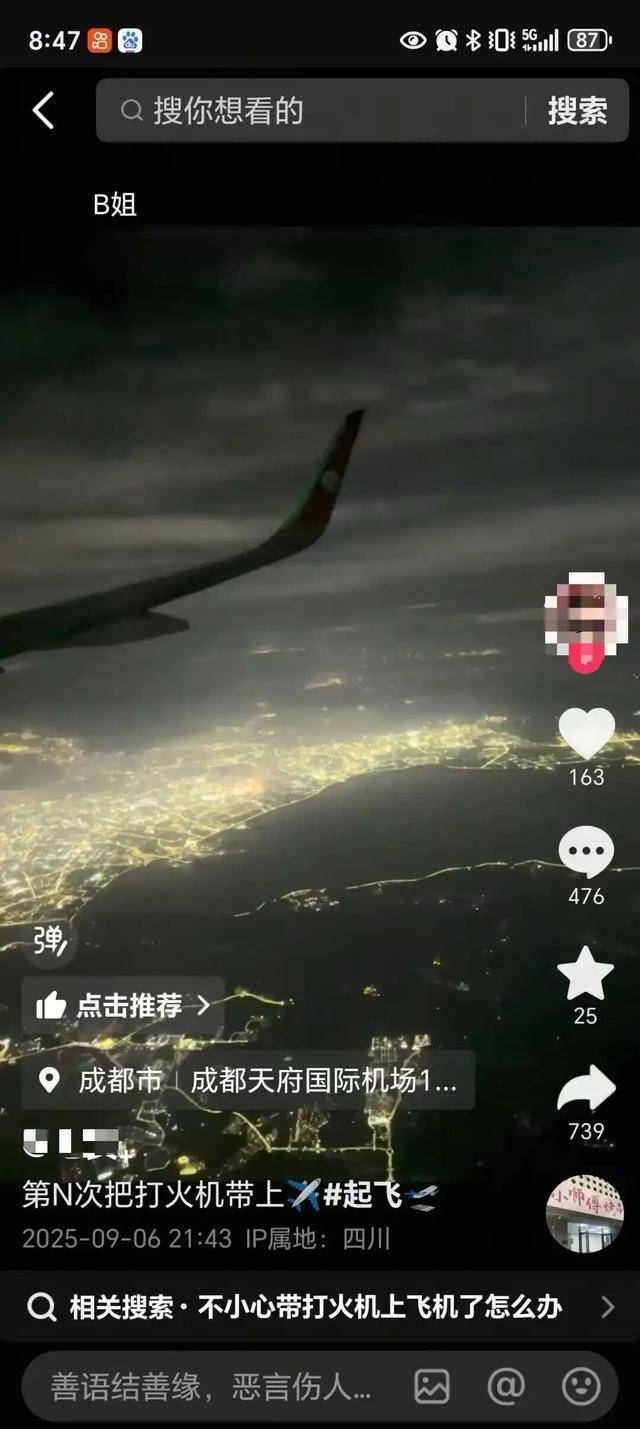This screenshot has width=640, height=1429.
Task: Favorite the video with the star icon
Action: click(586, 974)
